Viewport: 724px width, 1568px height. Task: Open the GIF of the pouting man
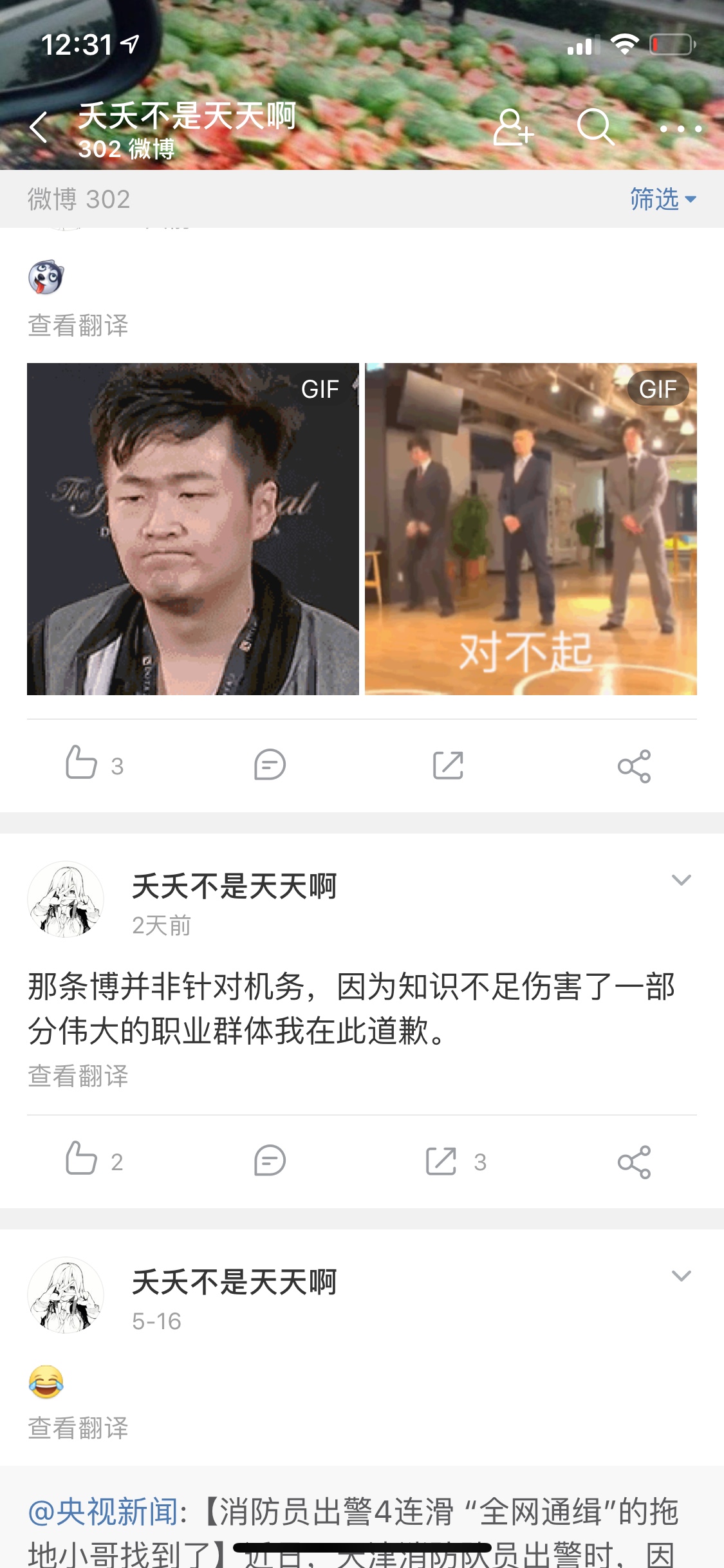pos(193,528)
